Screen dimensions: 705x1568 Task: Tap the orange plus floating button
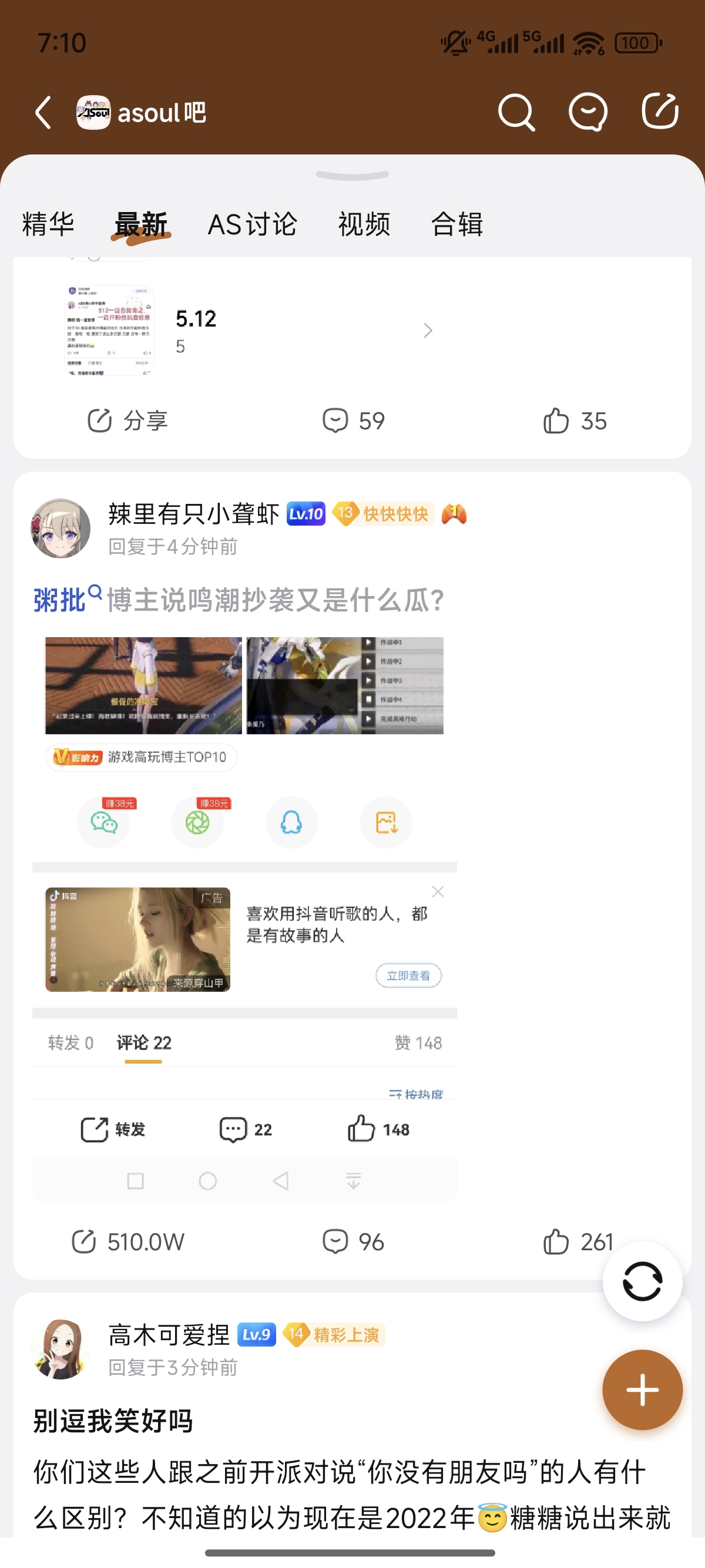642,1389
